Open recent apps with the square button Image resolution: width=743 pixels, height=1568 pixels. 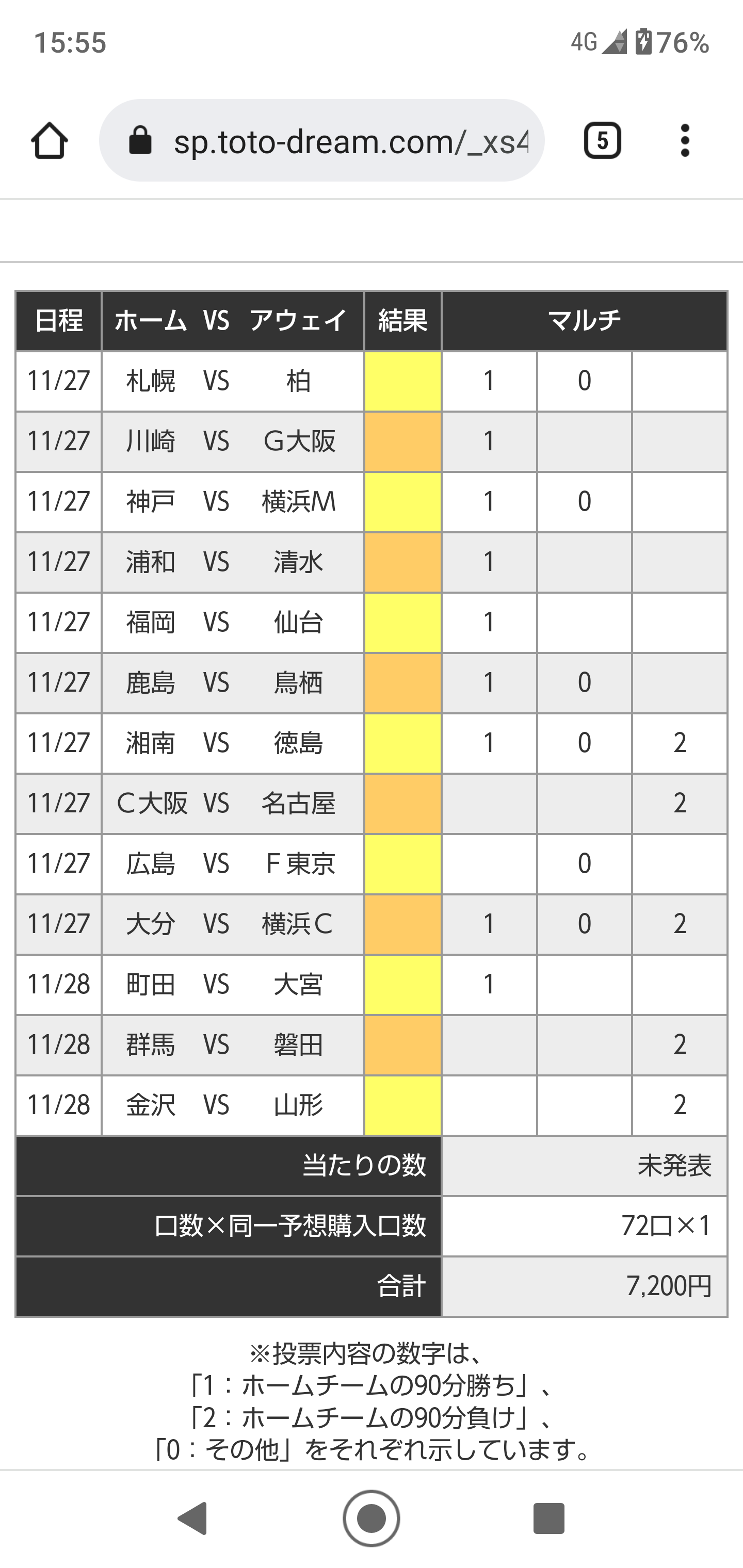(x=548, y=1518)
